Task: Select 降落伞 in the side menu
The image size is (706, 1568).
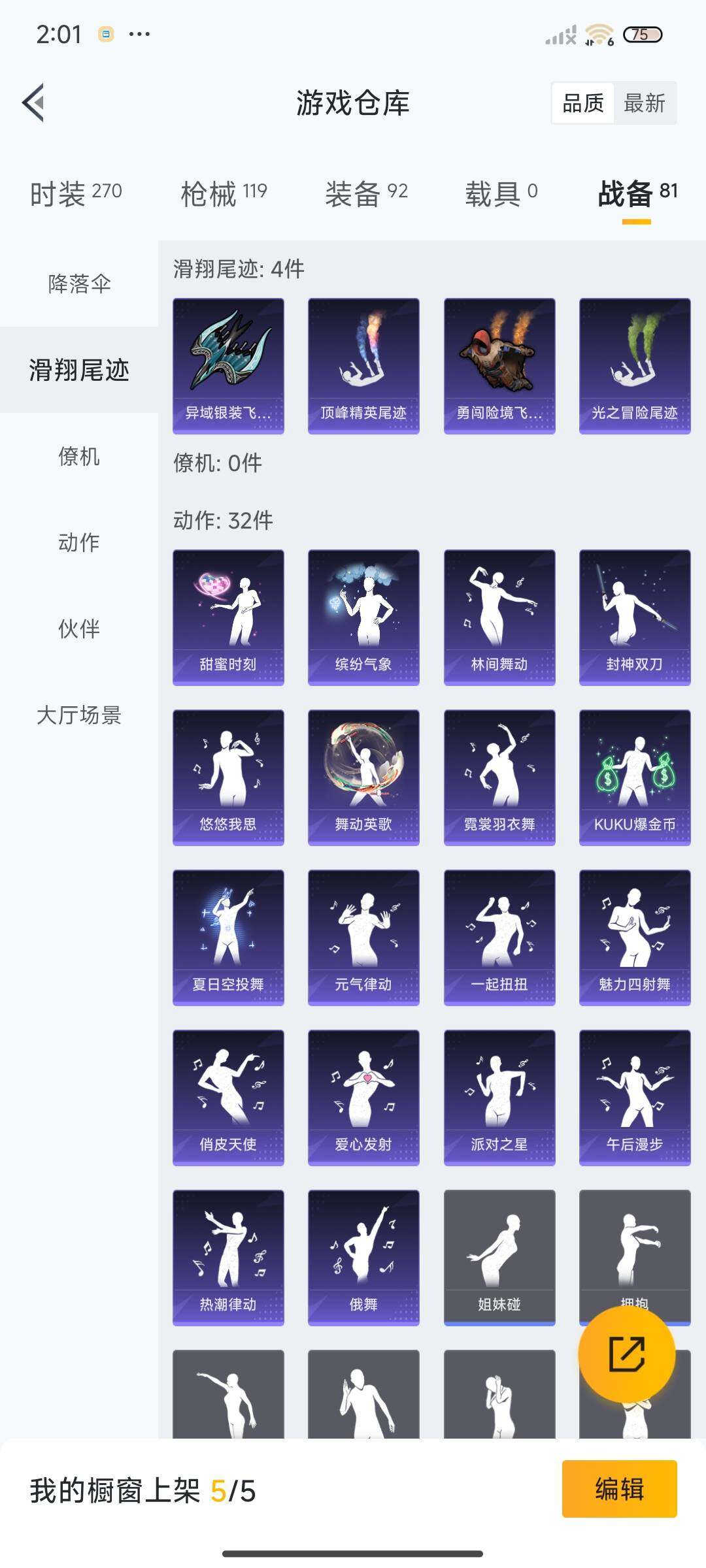Action: [x=79, y=284]
